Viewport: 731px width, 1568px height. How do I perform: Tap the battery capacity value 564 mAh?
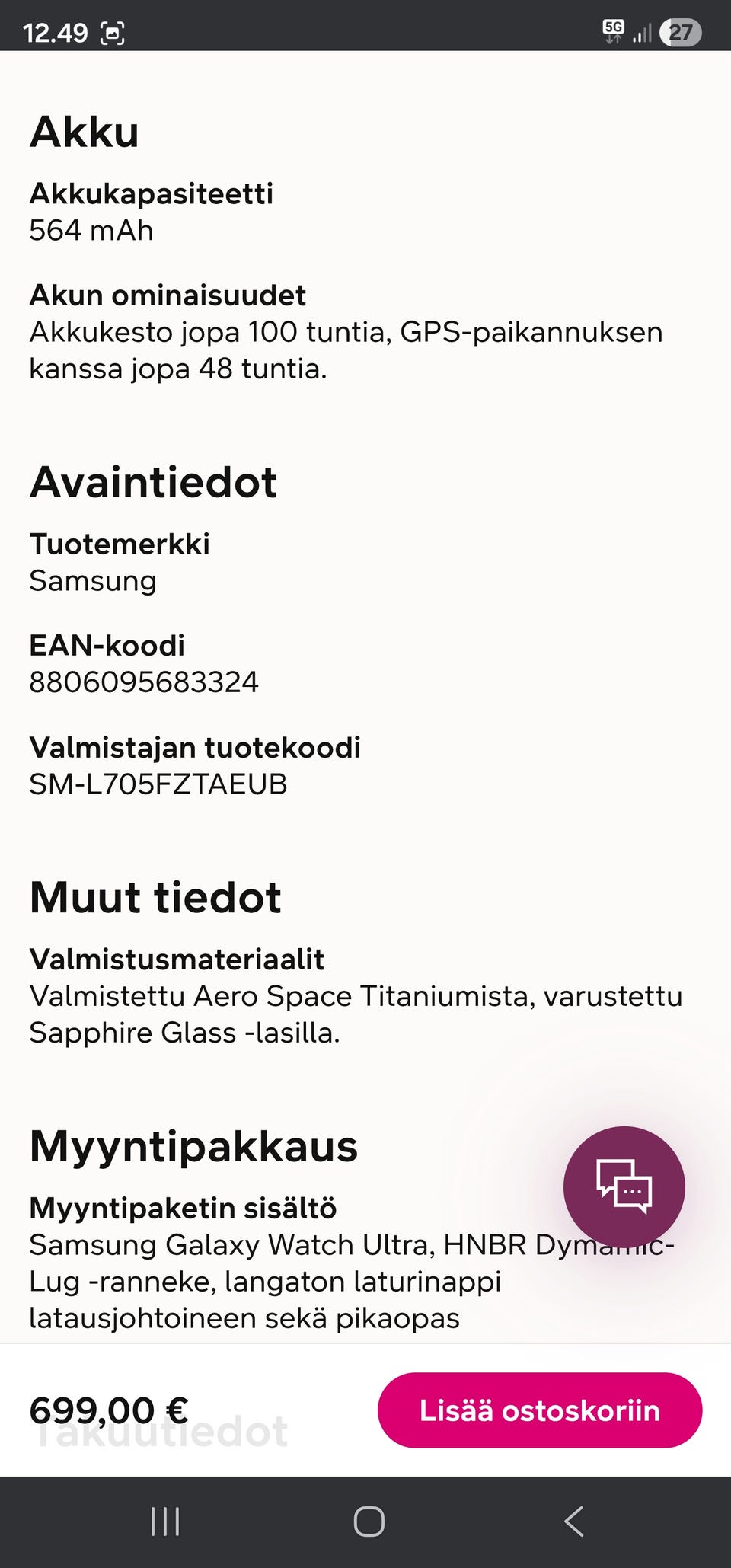coord(91,231)
